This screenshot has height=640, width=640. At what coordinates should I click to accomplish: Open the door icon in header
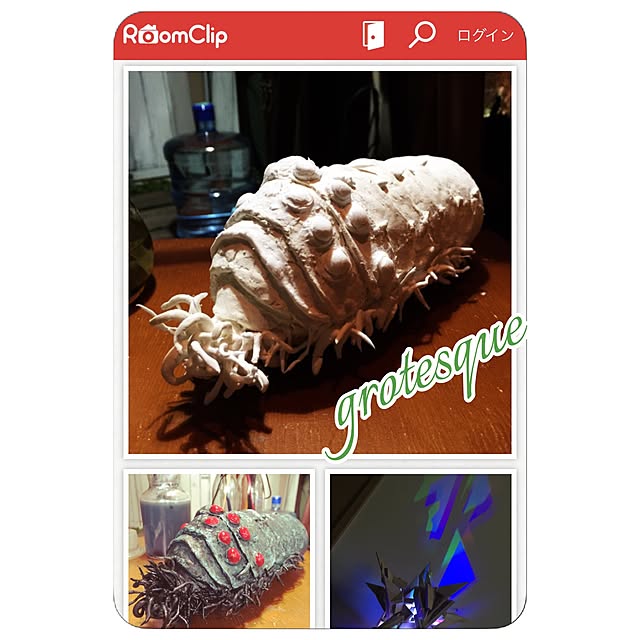pyautogui.click(x=372, y=35)
